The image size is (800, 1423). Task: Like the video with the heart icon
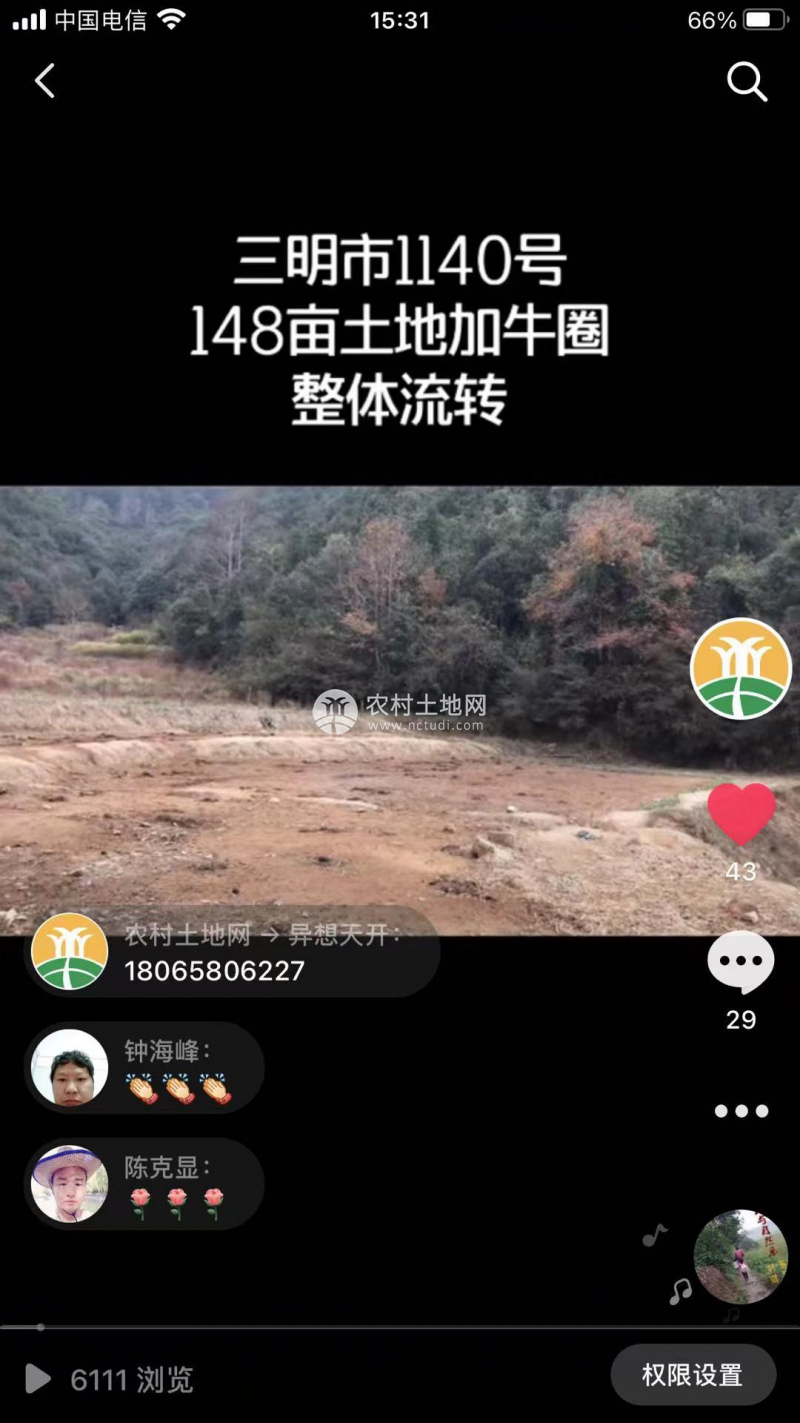[x=741, y=815]
